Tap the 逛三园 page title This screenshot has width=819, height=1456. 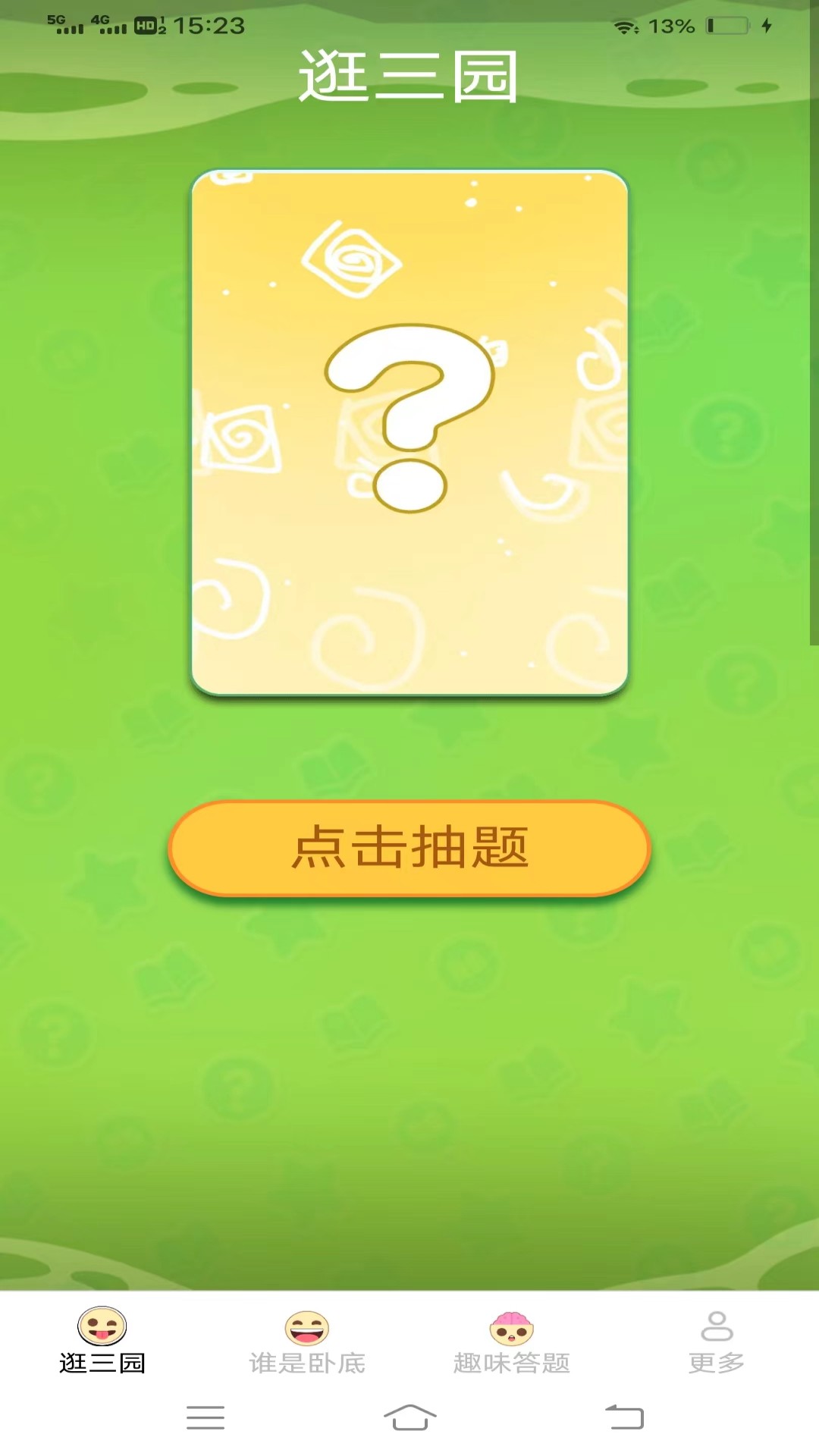(x=409, y=76)
